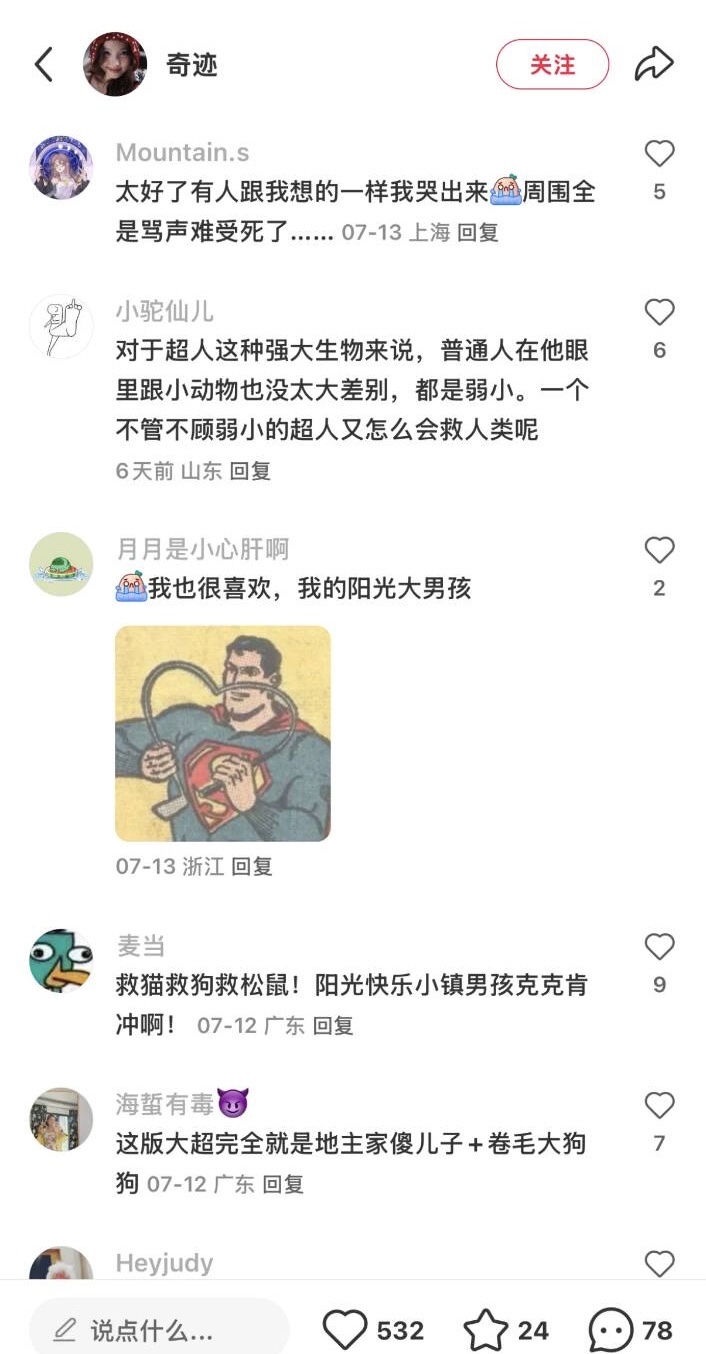Open the Superman image in the comment
Image resolution: width=706 pixels, height=1354 pixels.
pyautogui.click(x=223, y=733)
